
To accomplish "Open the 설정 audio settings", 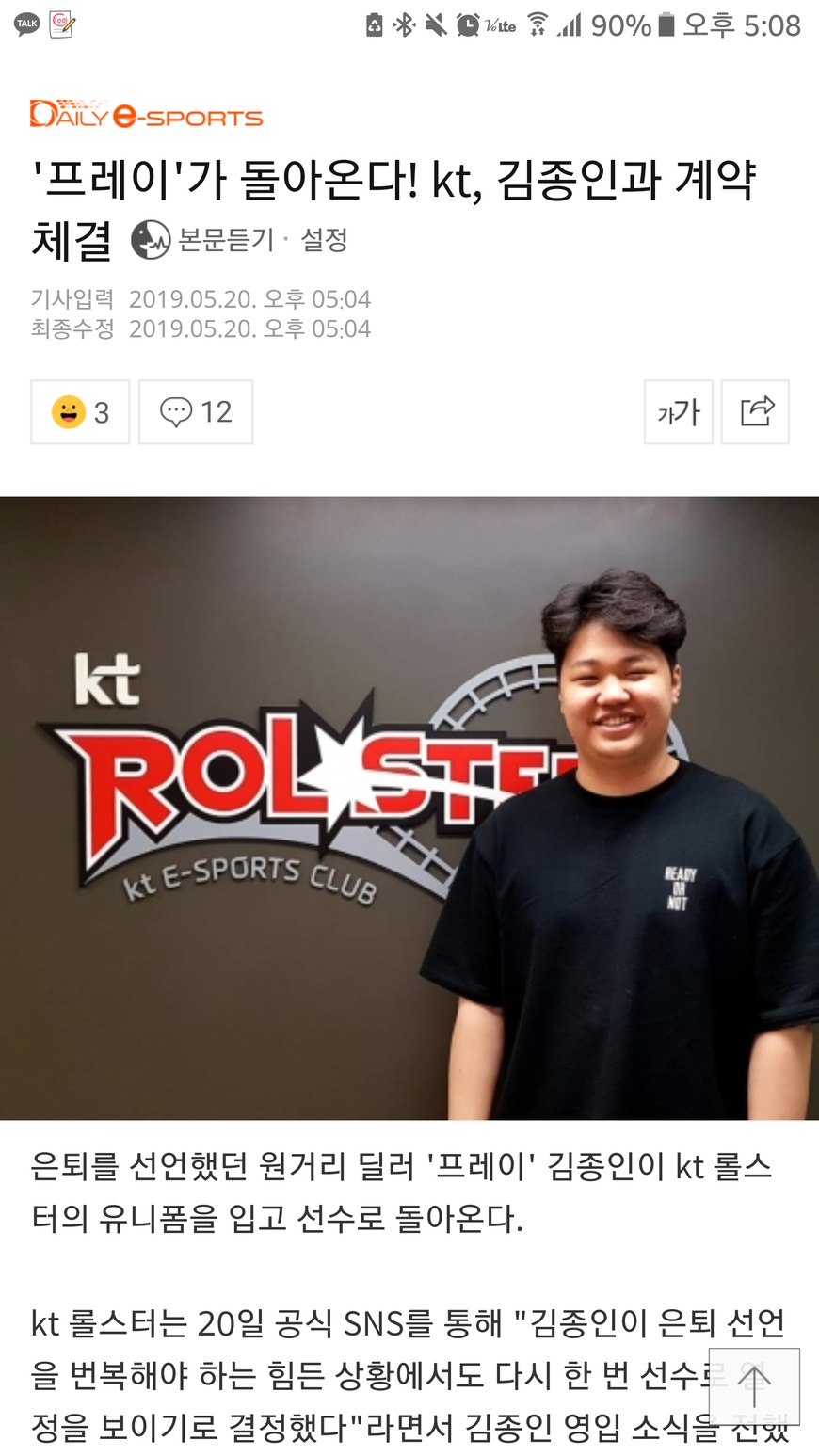I will tap(324, 239).
